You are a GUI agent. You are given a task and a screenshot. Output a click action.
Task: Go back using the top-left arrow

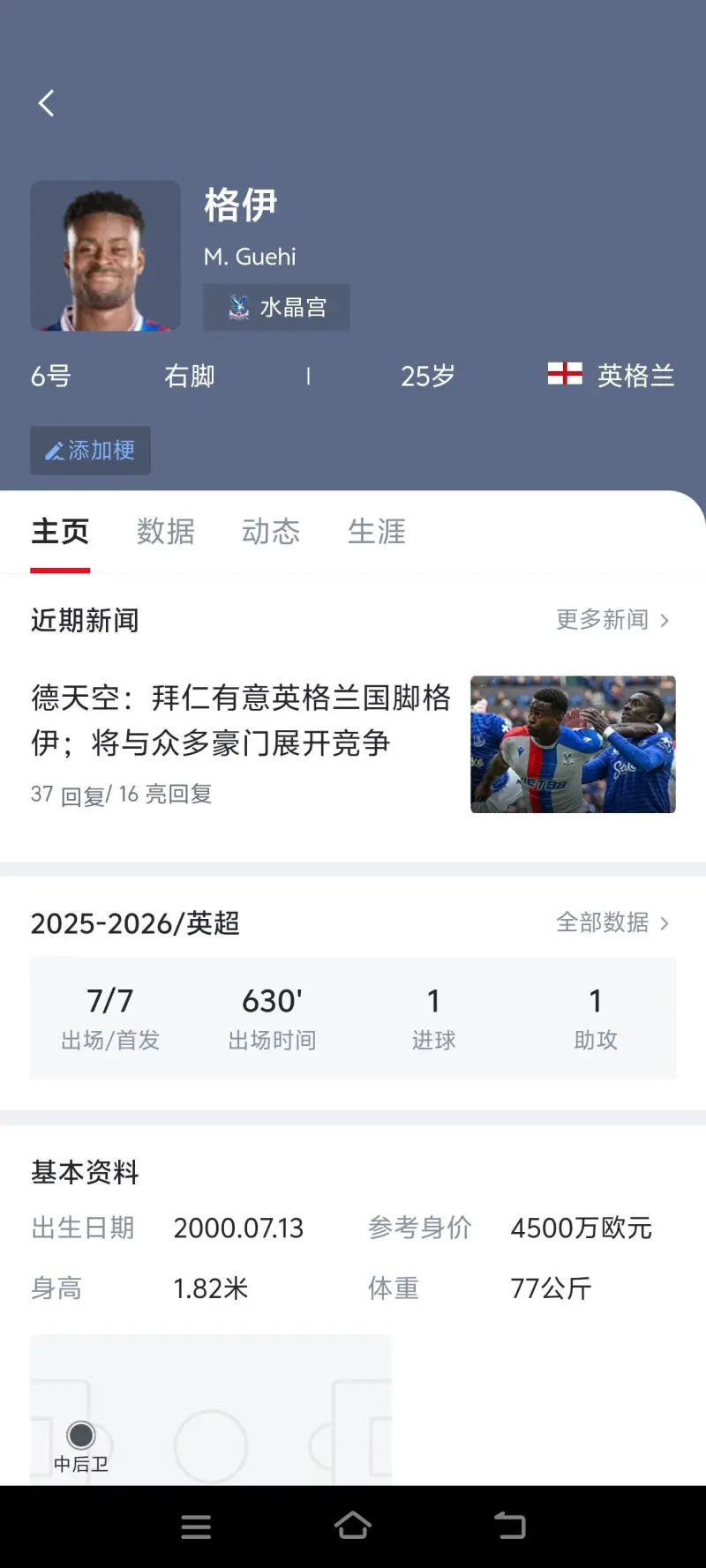point(47,103)
